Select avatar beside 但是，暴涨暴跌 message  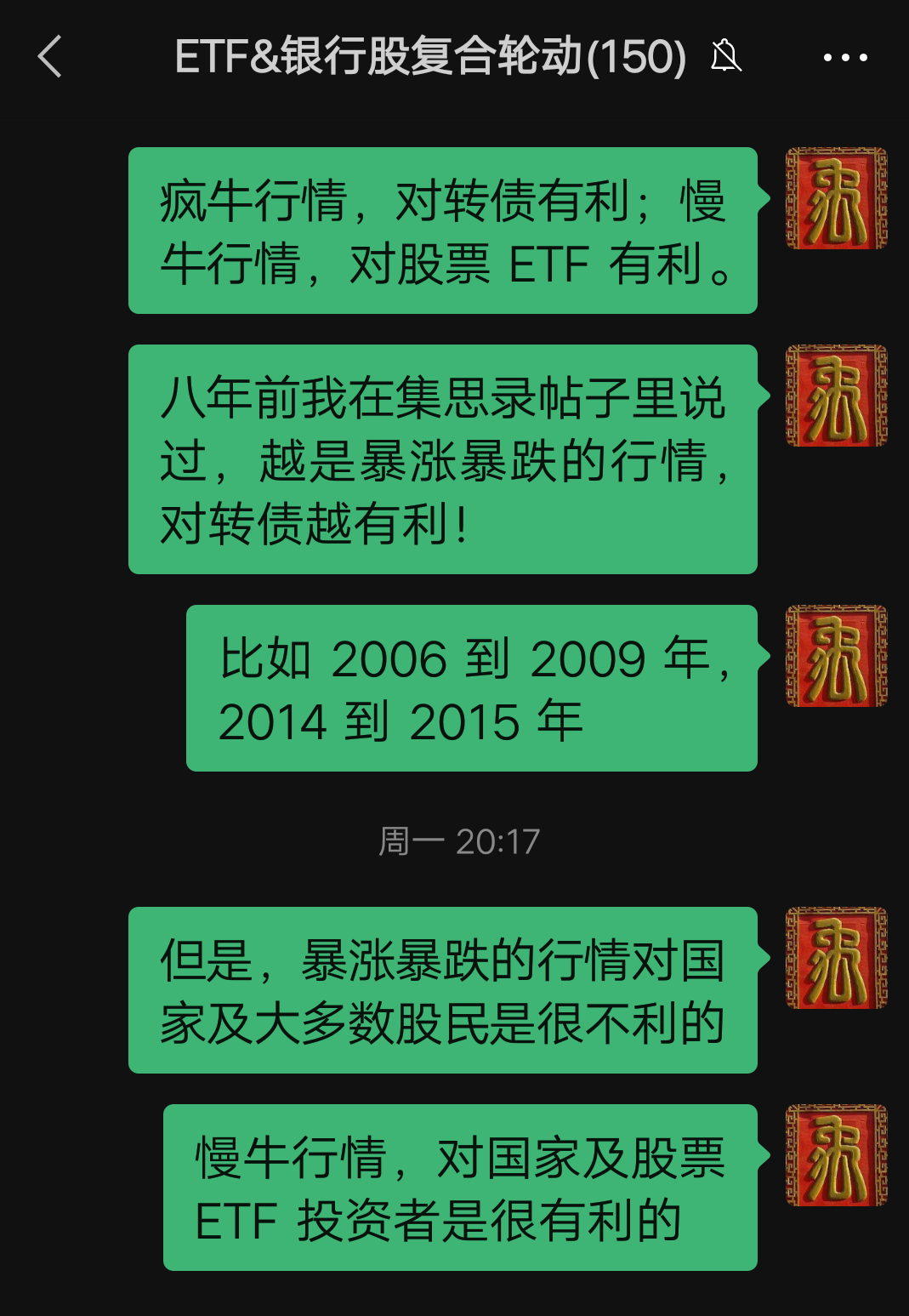point(836,958)
